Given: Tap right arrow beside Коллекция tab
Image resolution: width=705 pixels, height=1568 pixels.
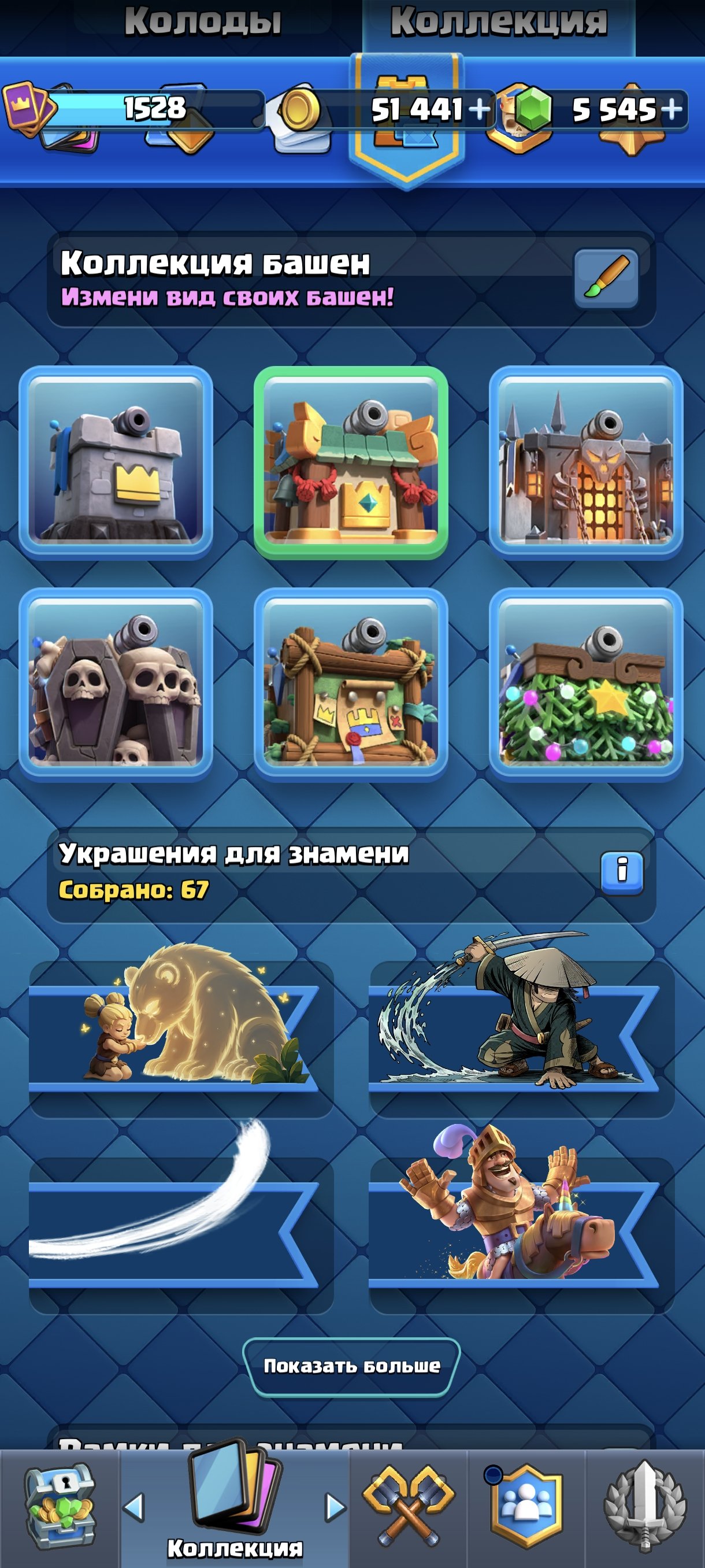Looking at the screenshot, I should (335, 1507).
